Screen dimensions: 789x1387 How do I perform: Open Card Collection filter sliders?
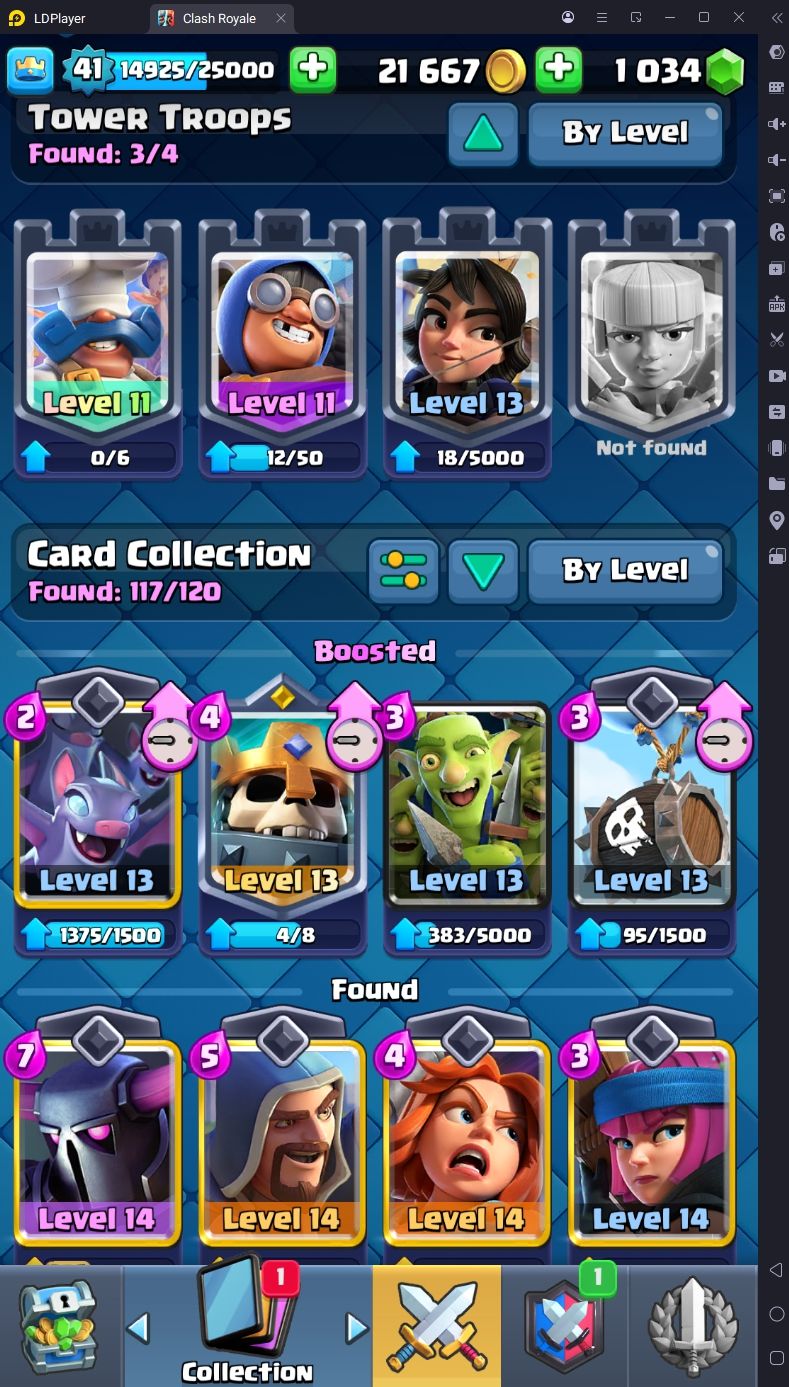tap(403, 571)
